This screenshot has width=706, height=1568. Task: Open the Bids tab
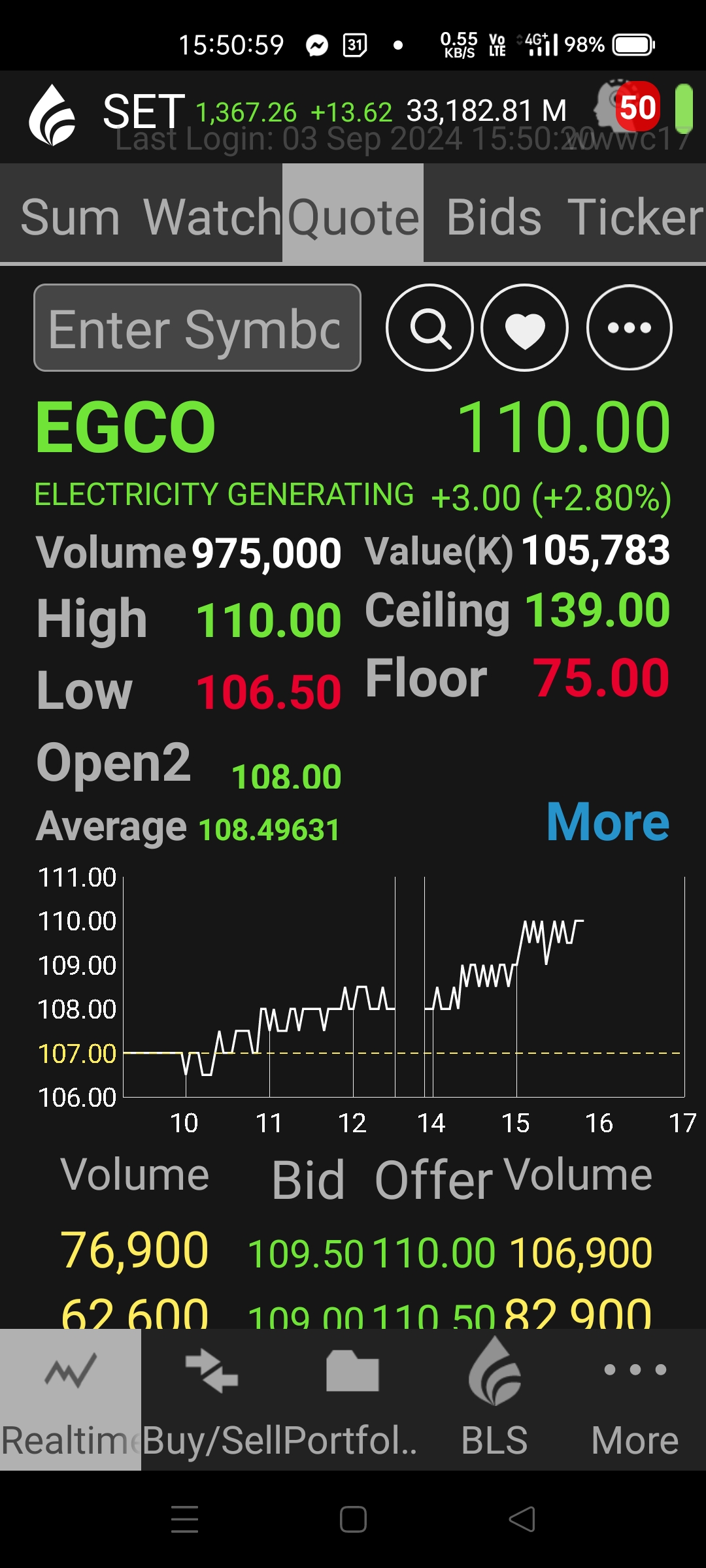[x=494, y=217]
